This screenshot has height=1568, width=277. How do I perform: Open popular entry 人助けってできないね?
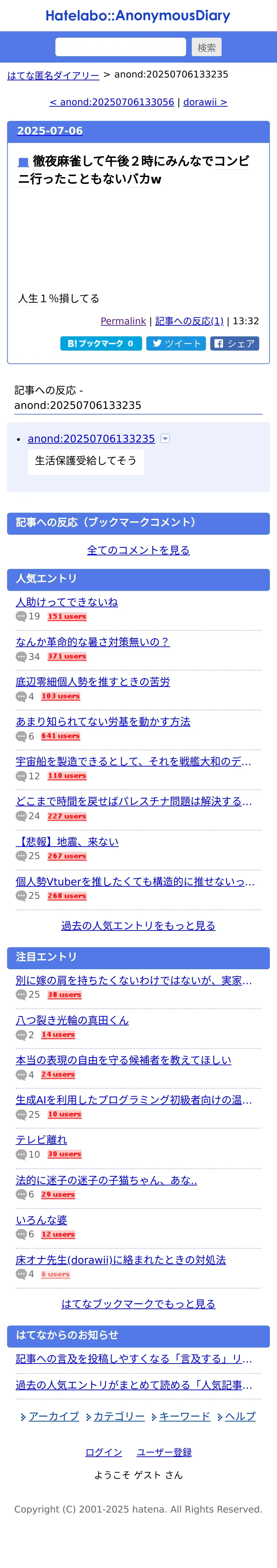(67, 602)
